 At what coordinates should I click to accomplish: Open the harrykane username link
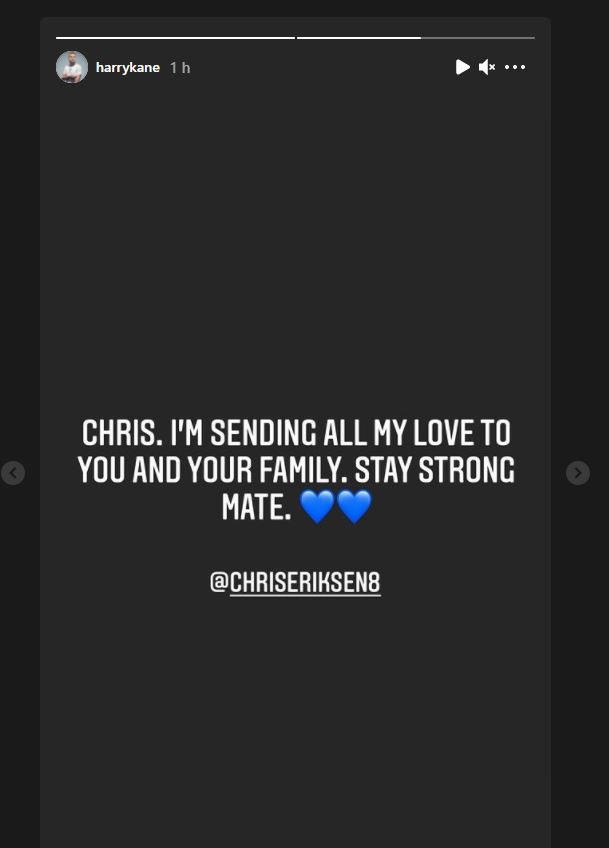[x=127, y=67]
